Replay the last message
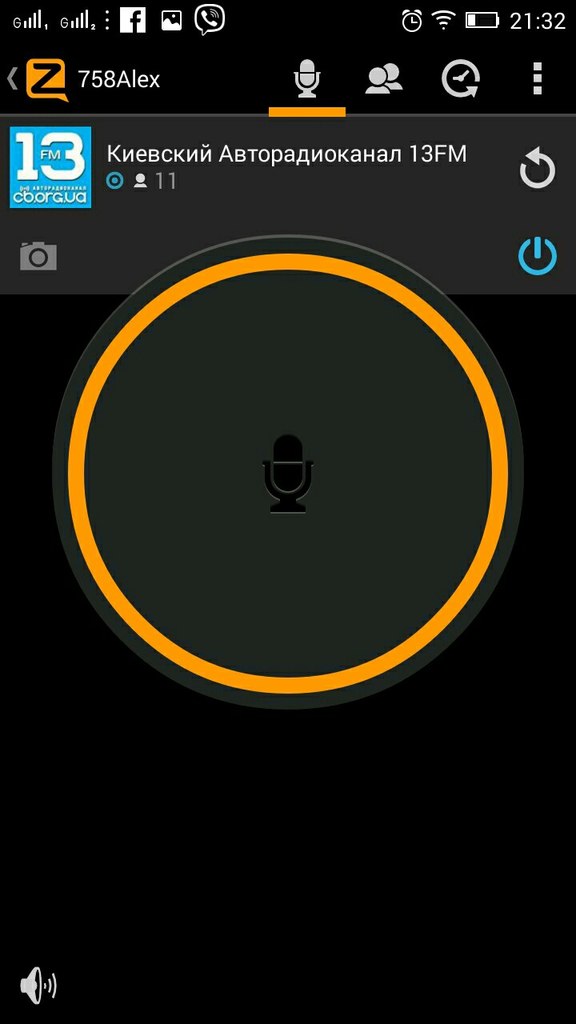576x1024 pixels. pyautogui.click(x=537, y=168)
